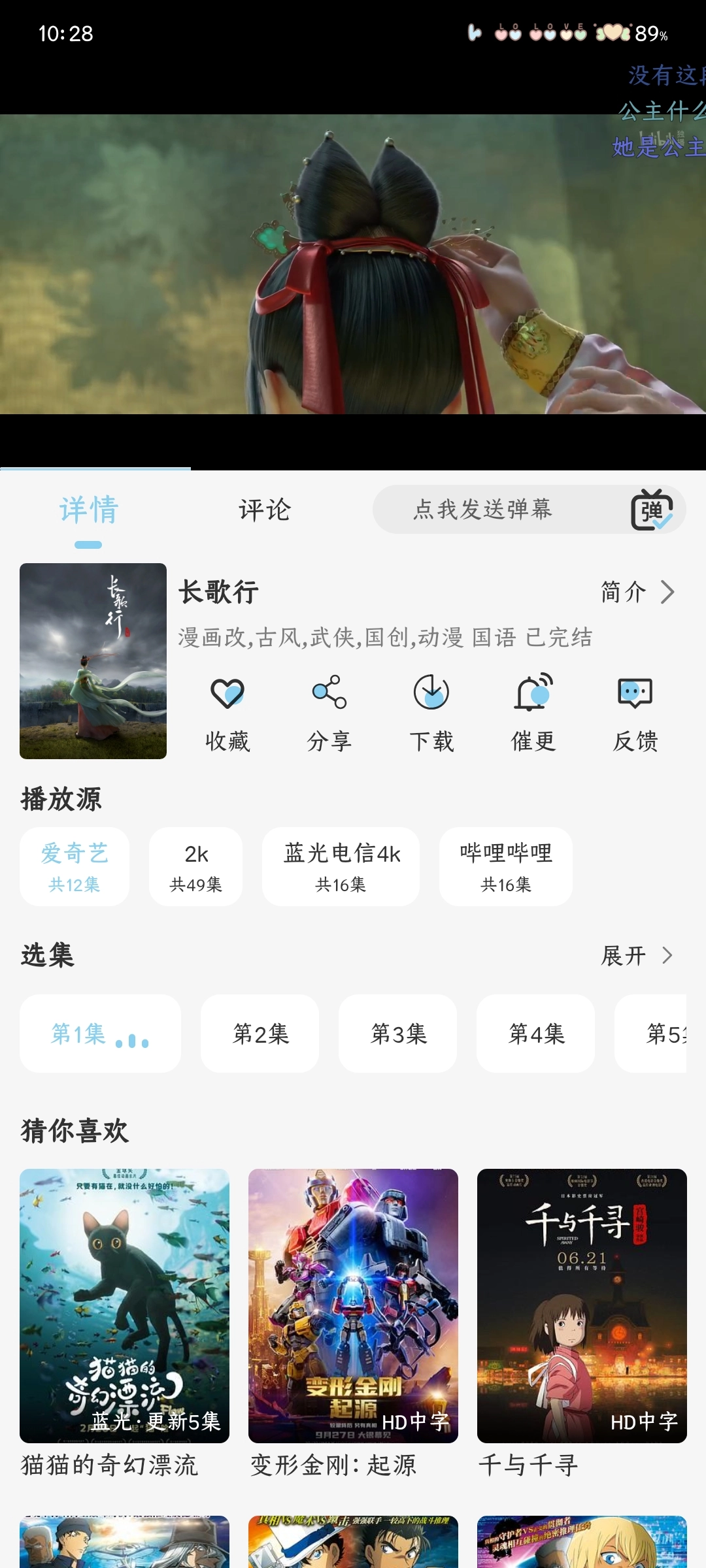Open the 点我发送弹幕 input box
This screenshot has height=1568, width=706.
pos(482,510)
